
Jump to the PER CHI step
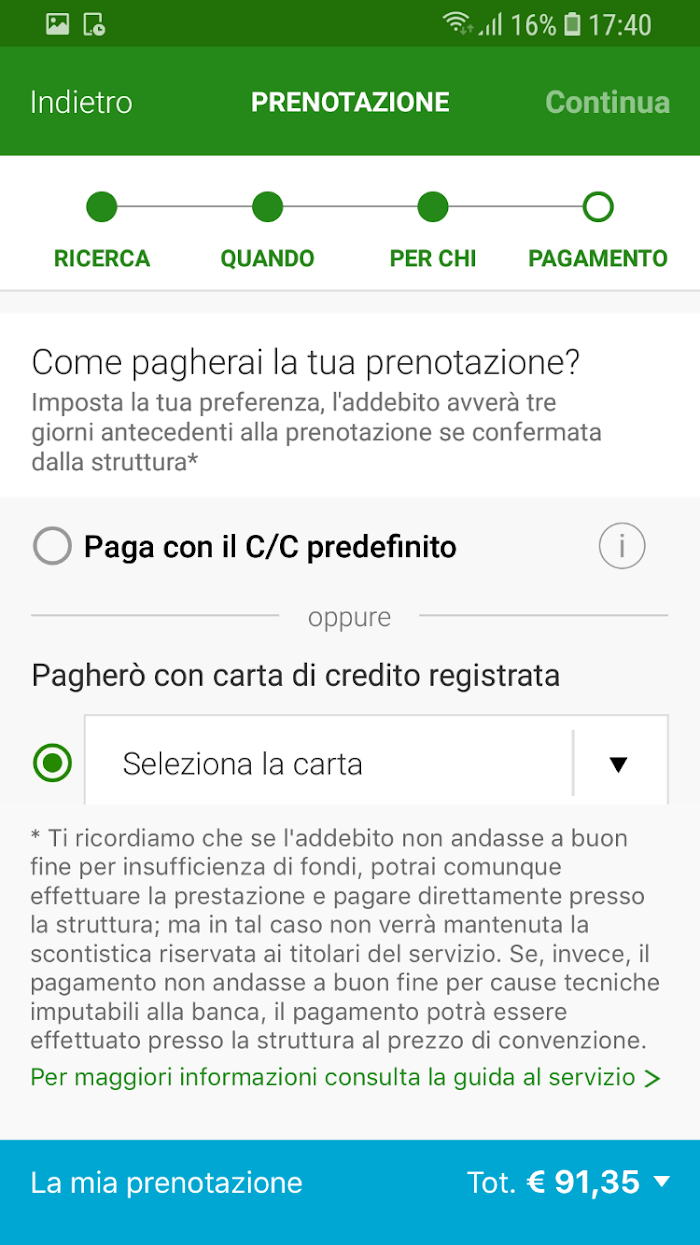pos(432,232)
